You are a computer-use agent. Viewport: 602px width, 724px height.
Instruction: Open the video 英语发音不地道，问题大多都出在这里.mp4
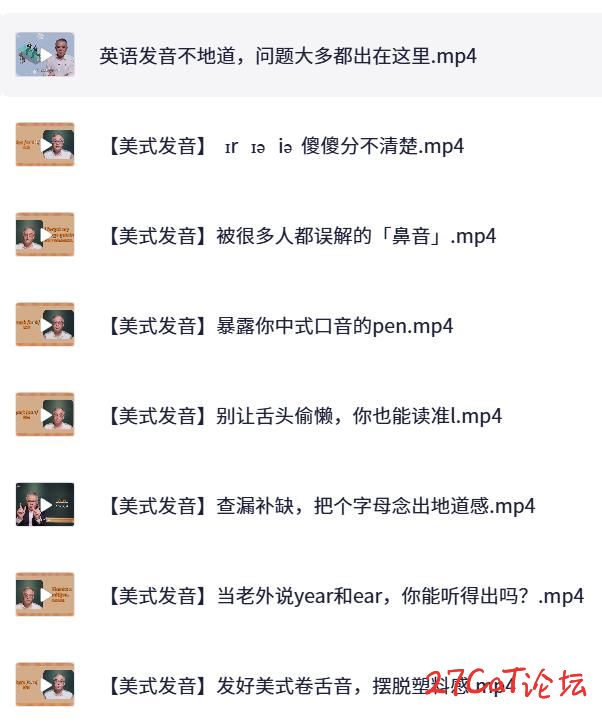pyautogui.click(x=288, y=56)
